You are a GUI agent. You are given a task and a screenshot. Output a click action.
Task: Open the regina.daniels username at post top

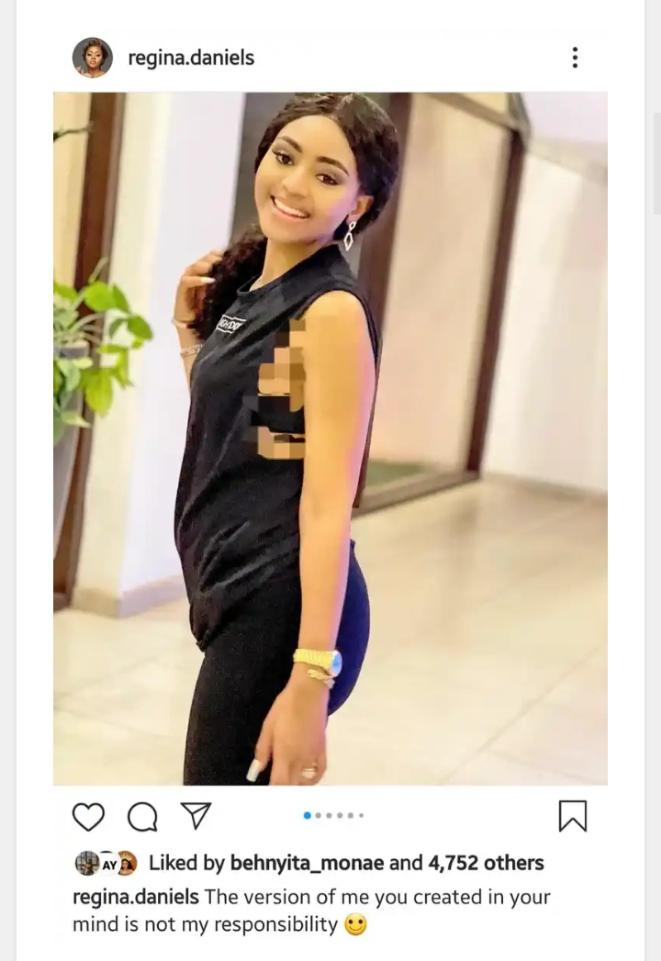click(191, 58)
